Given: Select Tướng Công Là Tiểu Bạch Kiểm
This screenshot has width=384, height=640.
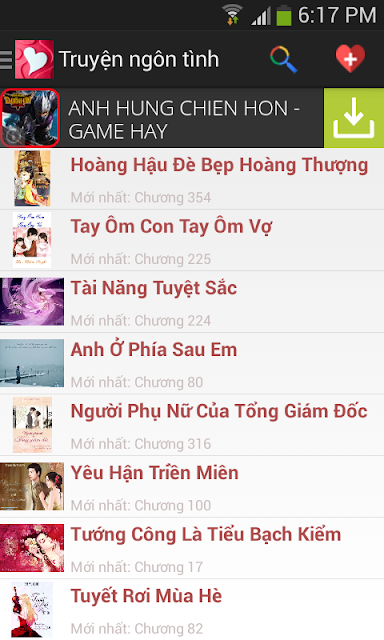Looking at the screenshot, I should point(192,548).
